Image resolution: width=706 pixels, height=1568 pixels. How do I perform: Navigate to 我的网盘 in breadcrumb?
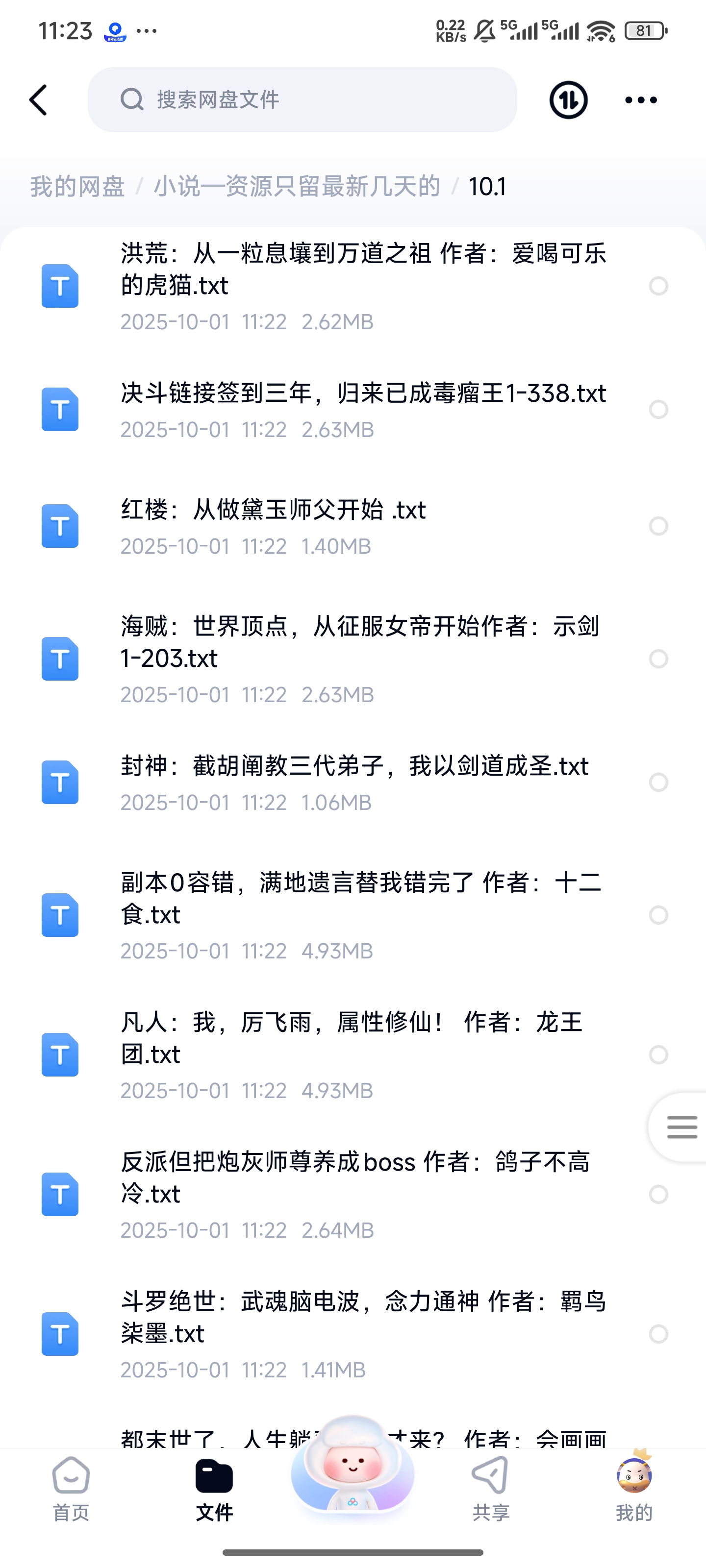pyautogui.click(x=77, y=186)
